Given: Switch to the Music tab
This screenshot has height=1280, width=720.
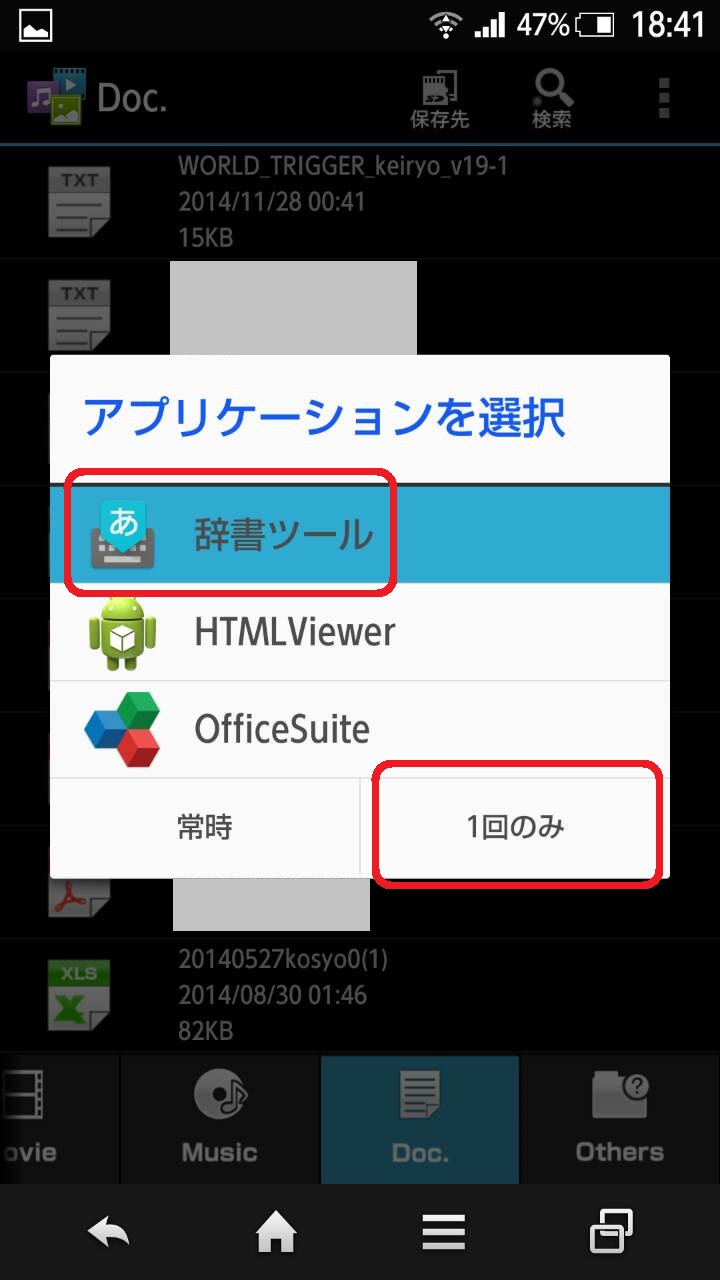Looking at the screenshot, I should (x=220, y=1119).
